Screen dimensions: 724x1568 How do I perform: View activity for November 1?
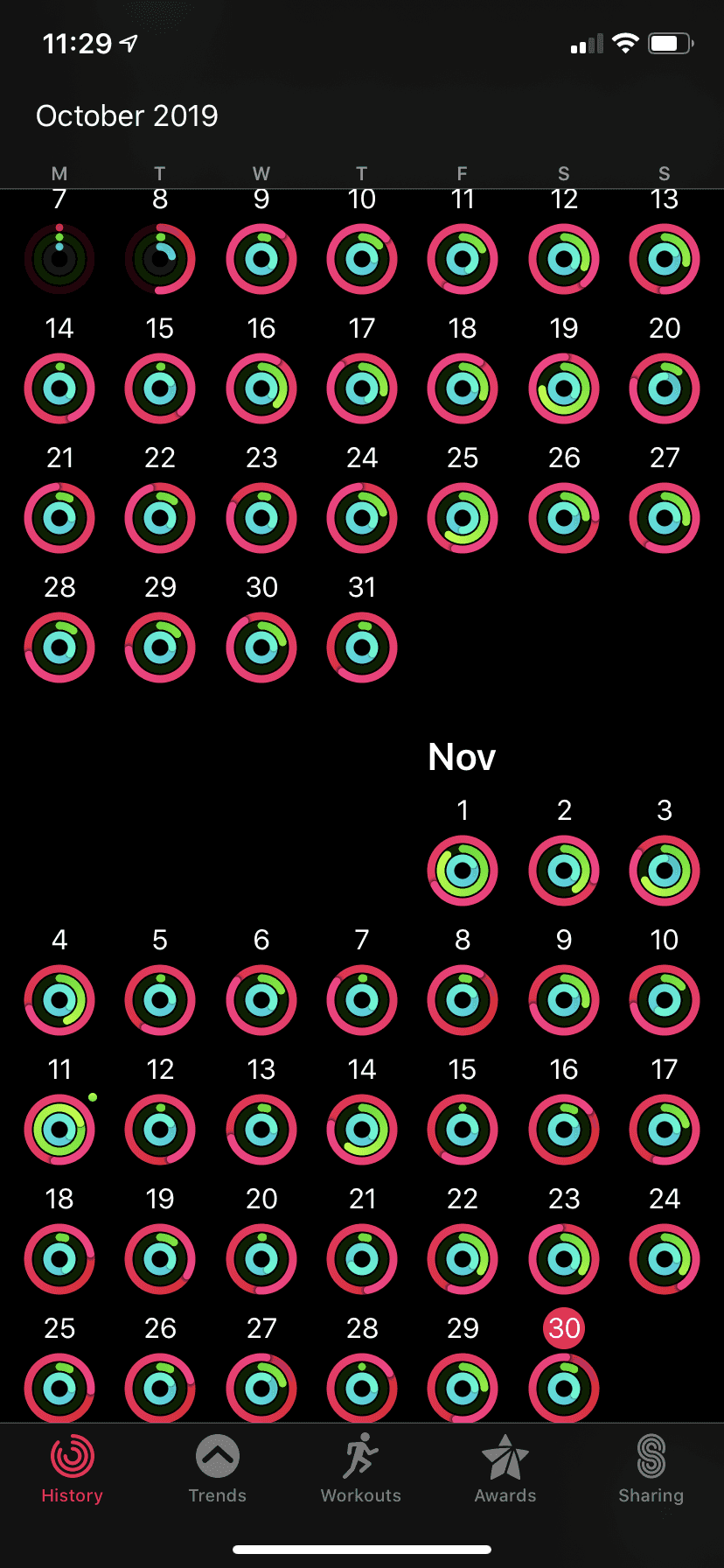463,871
